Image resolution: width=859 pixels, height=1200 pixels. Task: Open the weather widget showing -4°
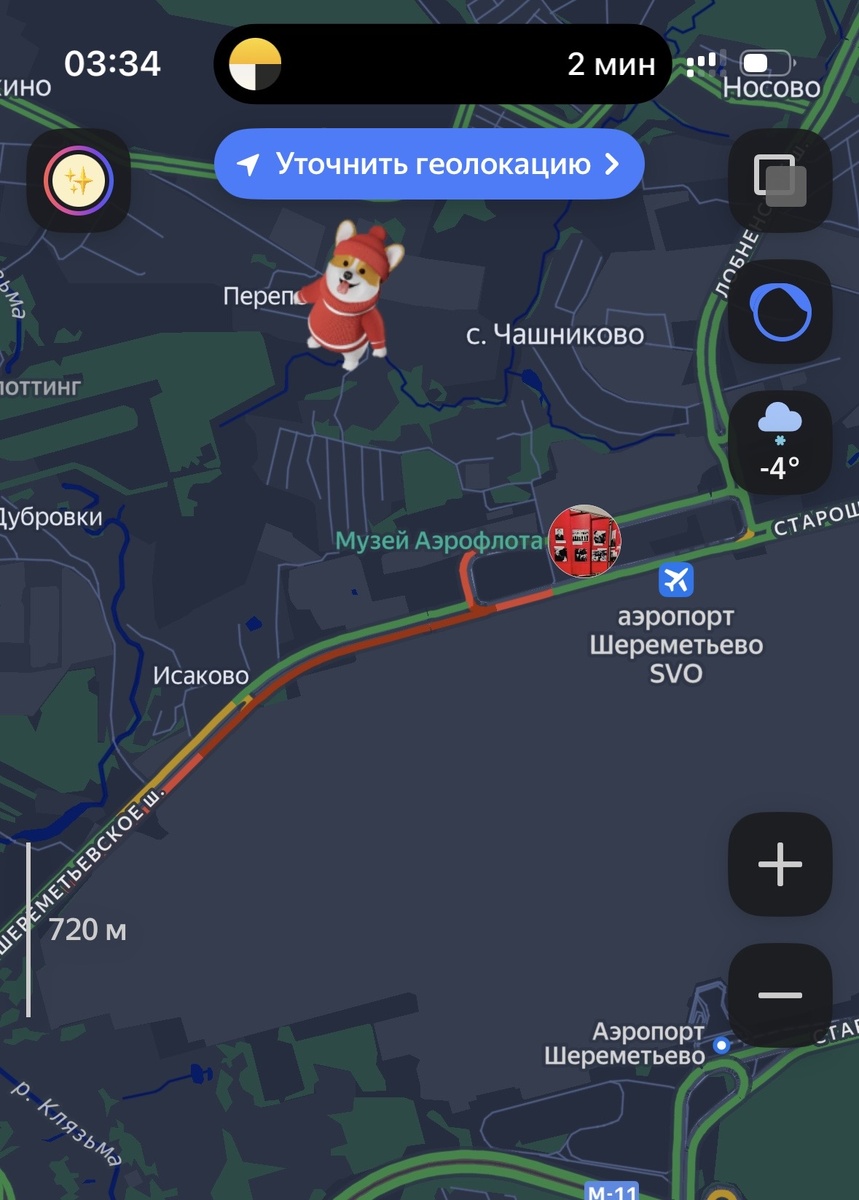780,442
